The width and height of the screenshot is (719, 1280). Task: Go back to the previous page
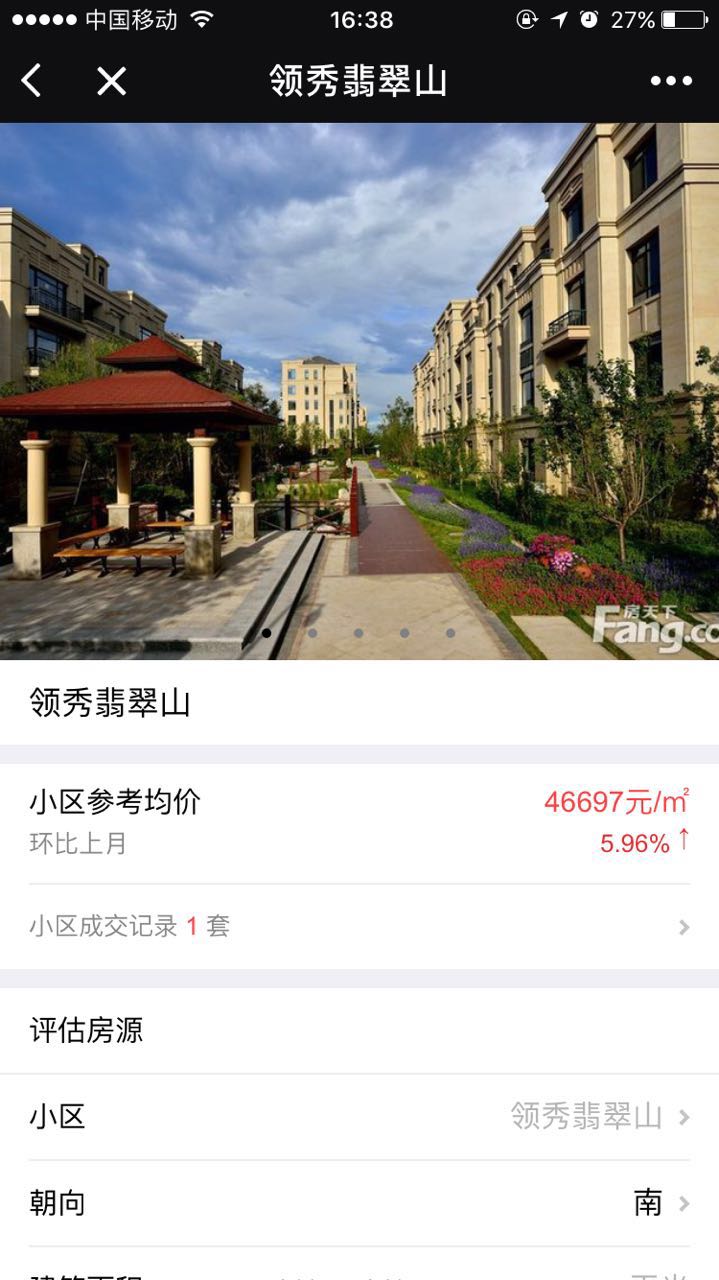click(x=32, y=81)
